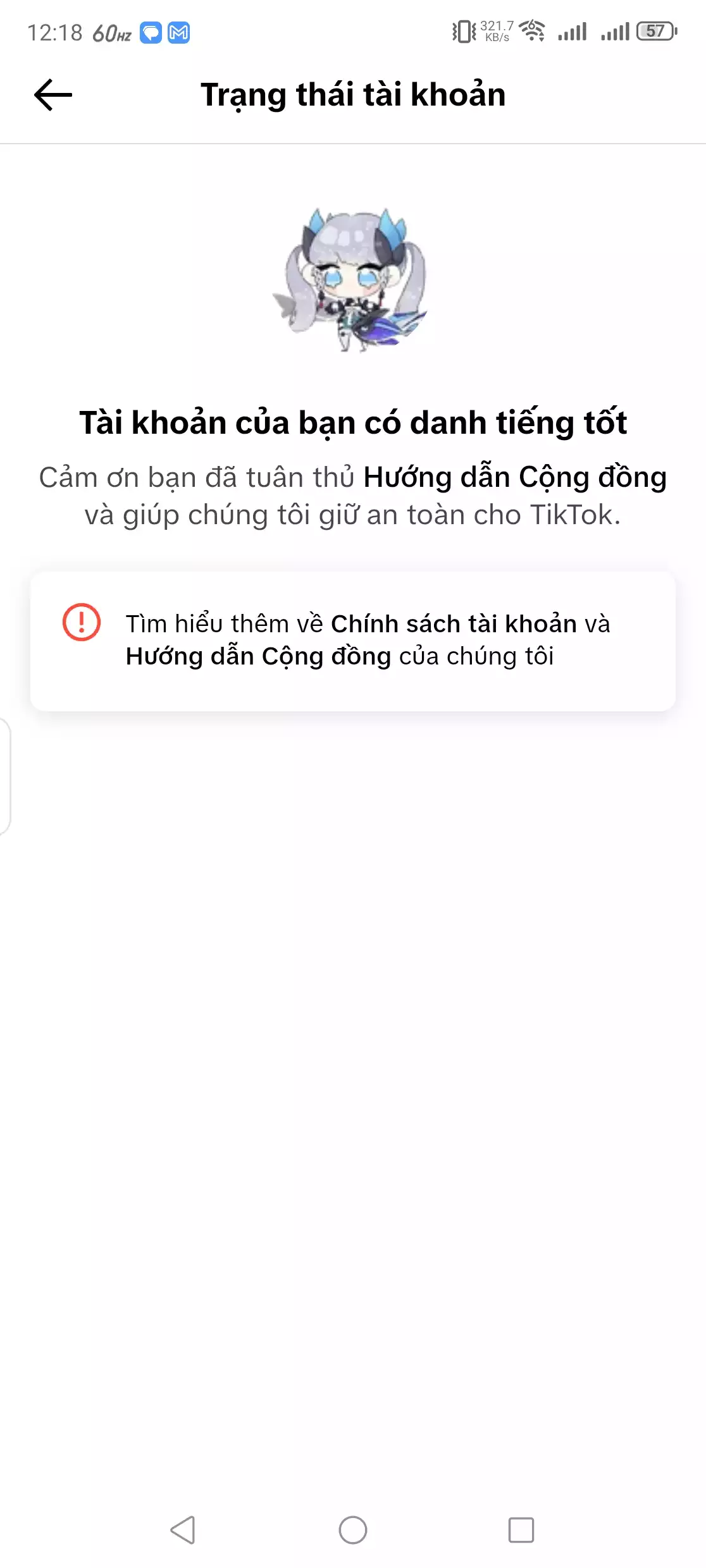This screenshot has width=706, height=1568.
Task: Open the Chính sách tài khoản link
Action: click(x=454, y=624)
